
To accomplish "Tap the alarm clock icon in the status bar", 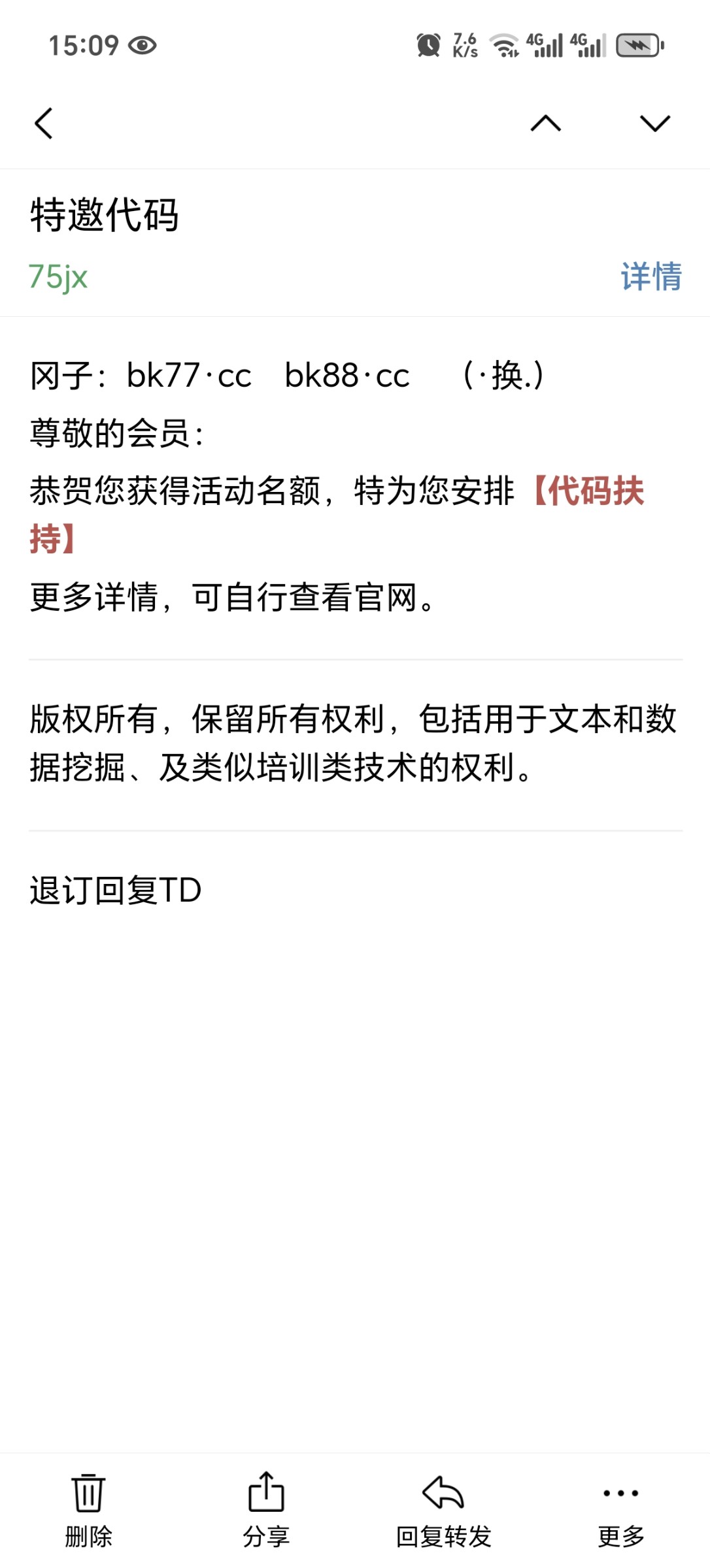I will 428,44.
